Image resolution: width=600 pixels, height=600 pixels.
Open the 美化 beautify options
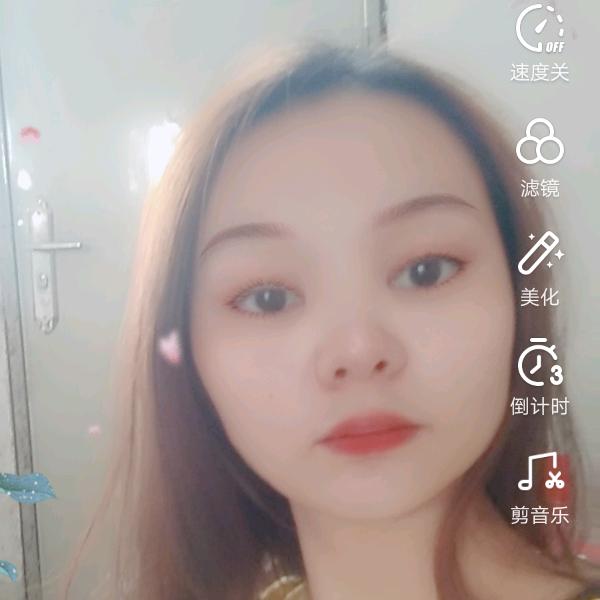[540, 268]
